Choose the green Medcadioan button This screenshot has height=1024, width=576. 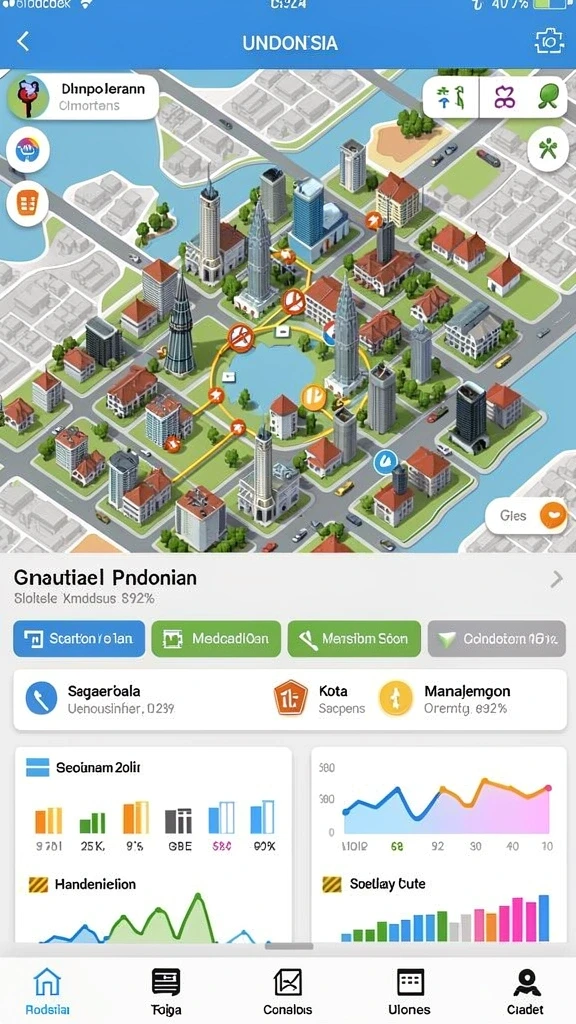[216, 638]
